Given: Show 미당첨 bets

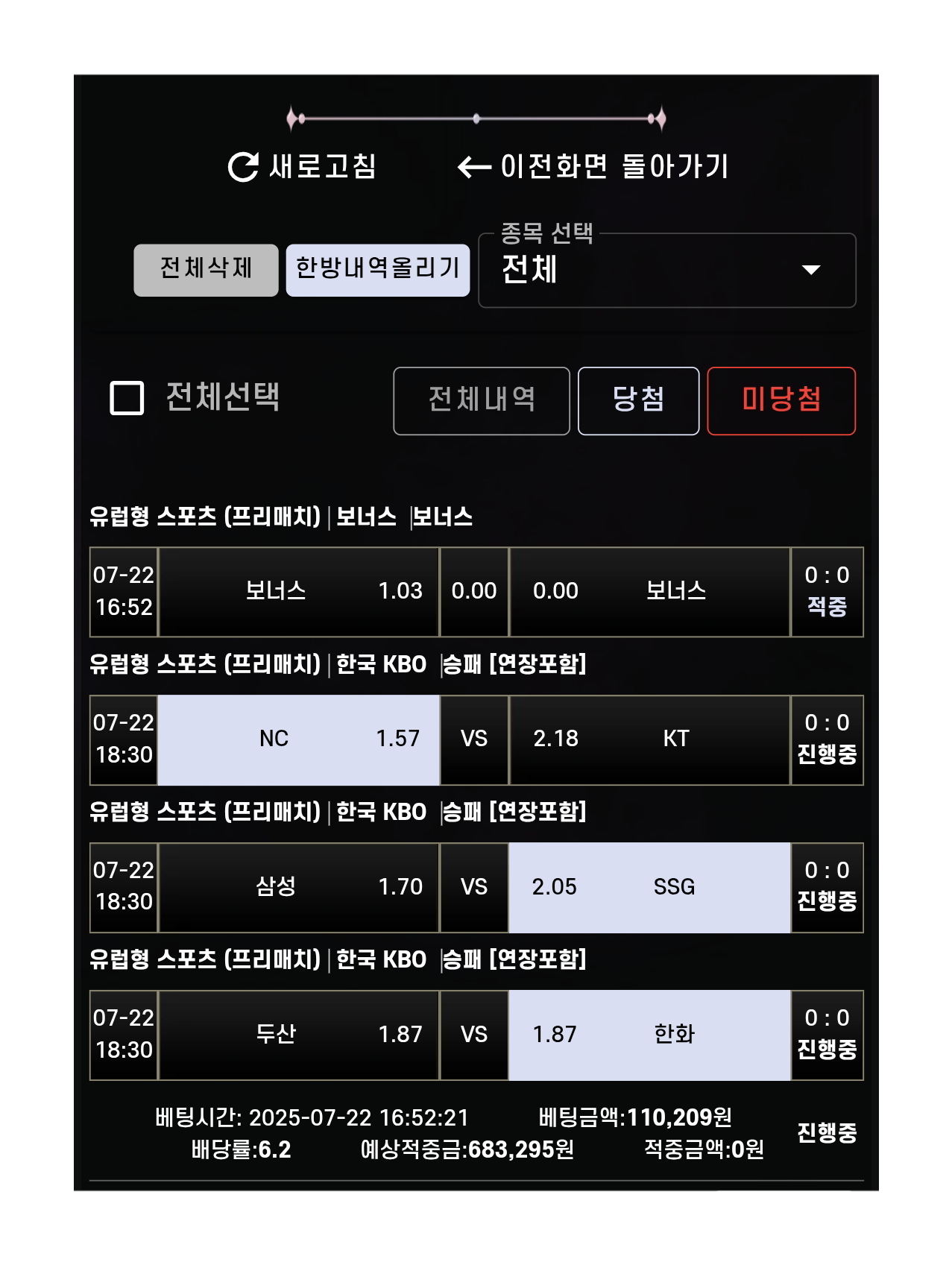Looking at the screenshot, I should 781,400.
